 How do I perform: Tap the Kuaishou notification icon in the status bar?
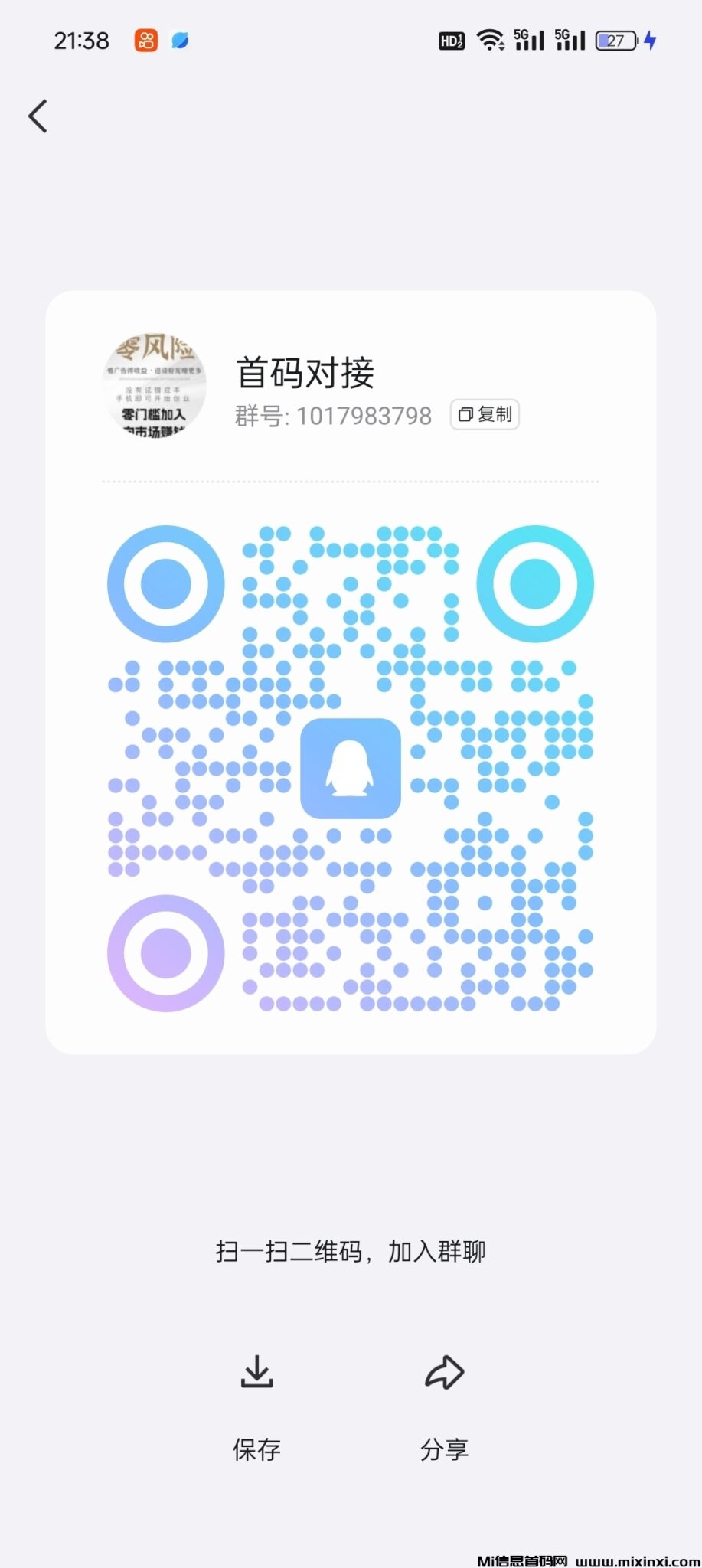point(148,40)
